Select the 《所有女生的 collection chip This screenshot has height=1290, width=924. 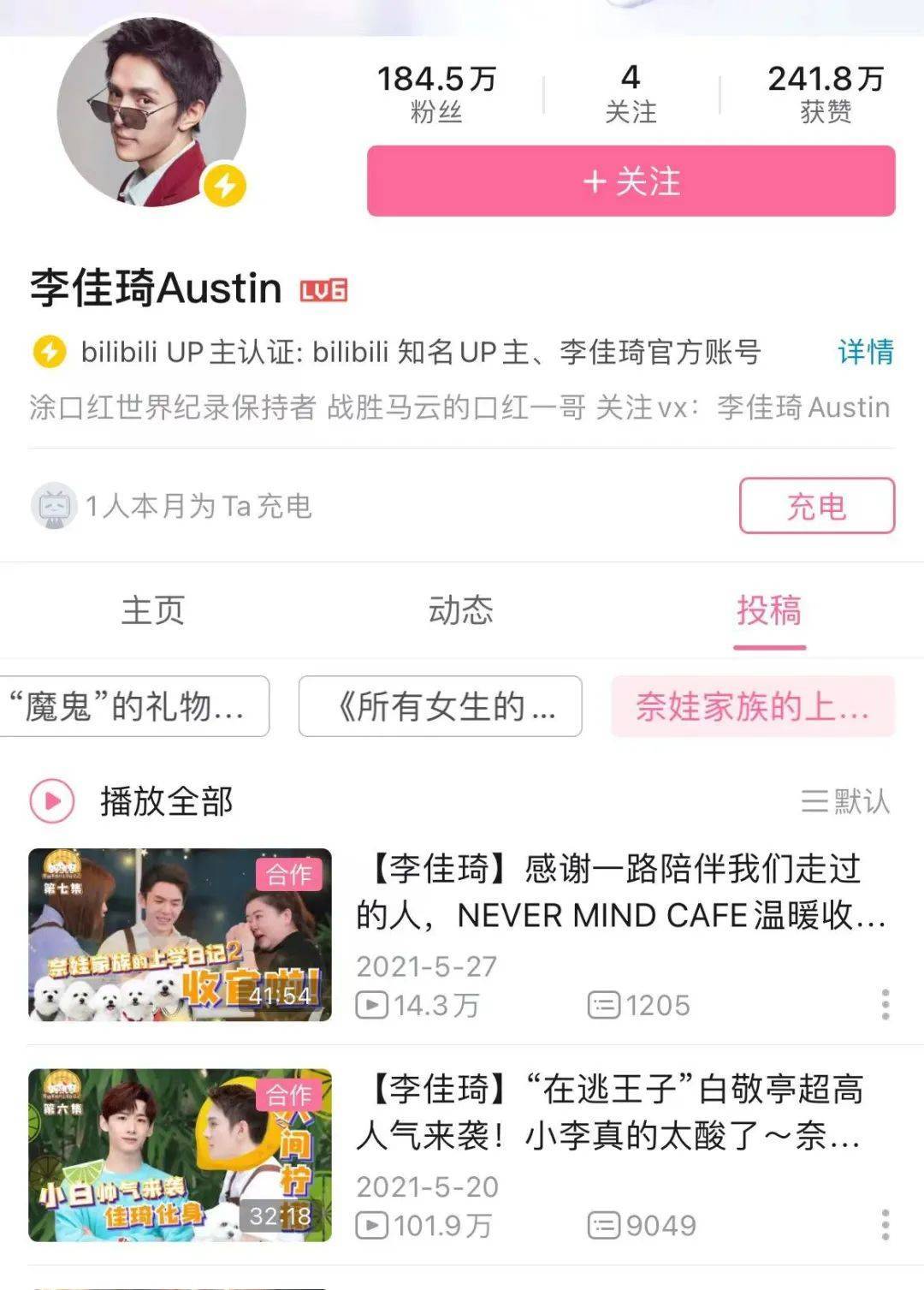(x=441, y=707)
